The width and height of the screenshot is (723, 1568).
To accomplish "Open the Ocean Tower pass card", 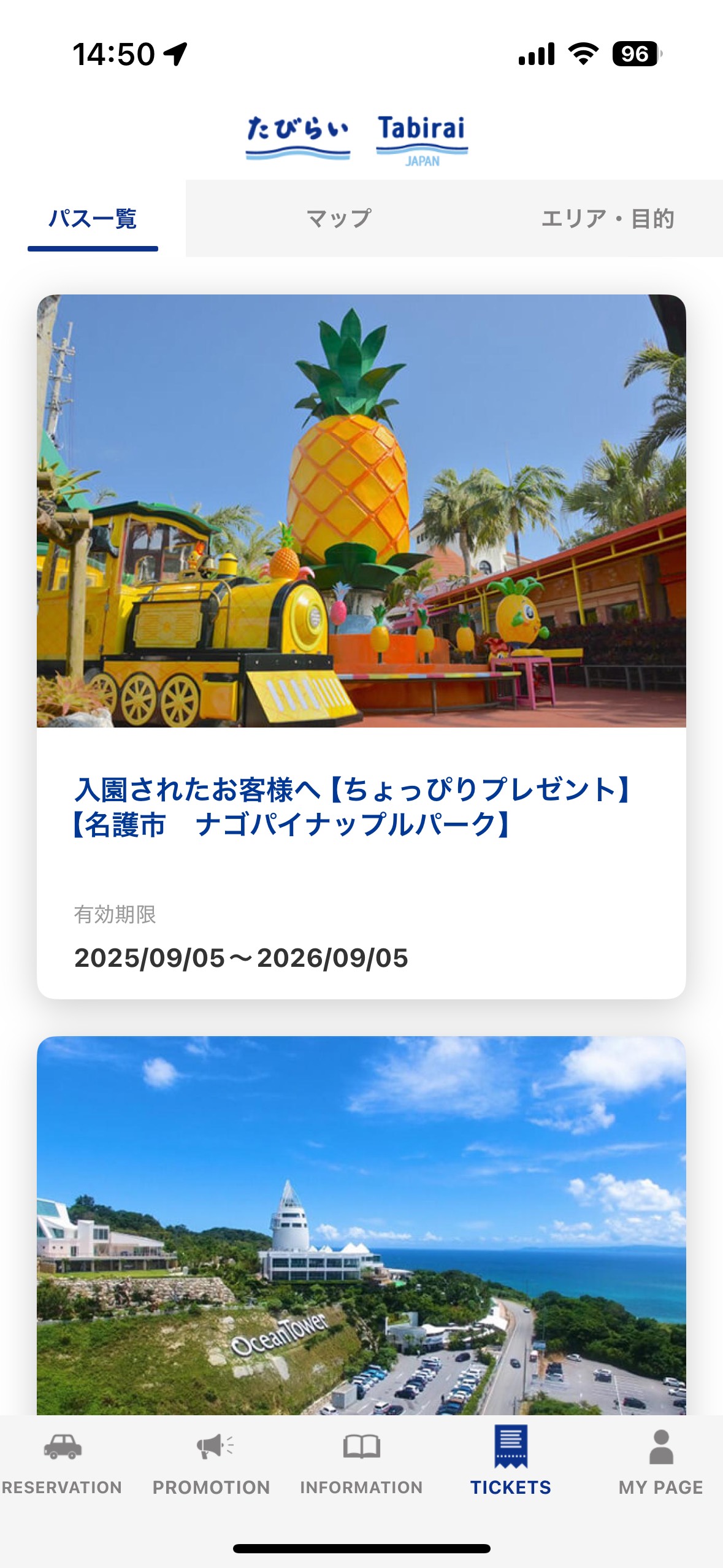I will [361, 1227].
